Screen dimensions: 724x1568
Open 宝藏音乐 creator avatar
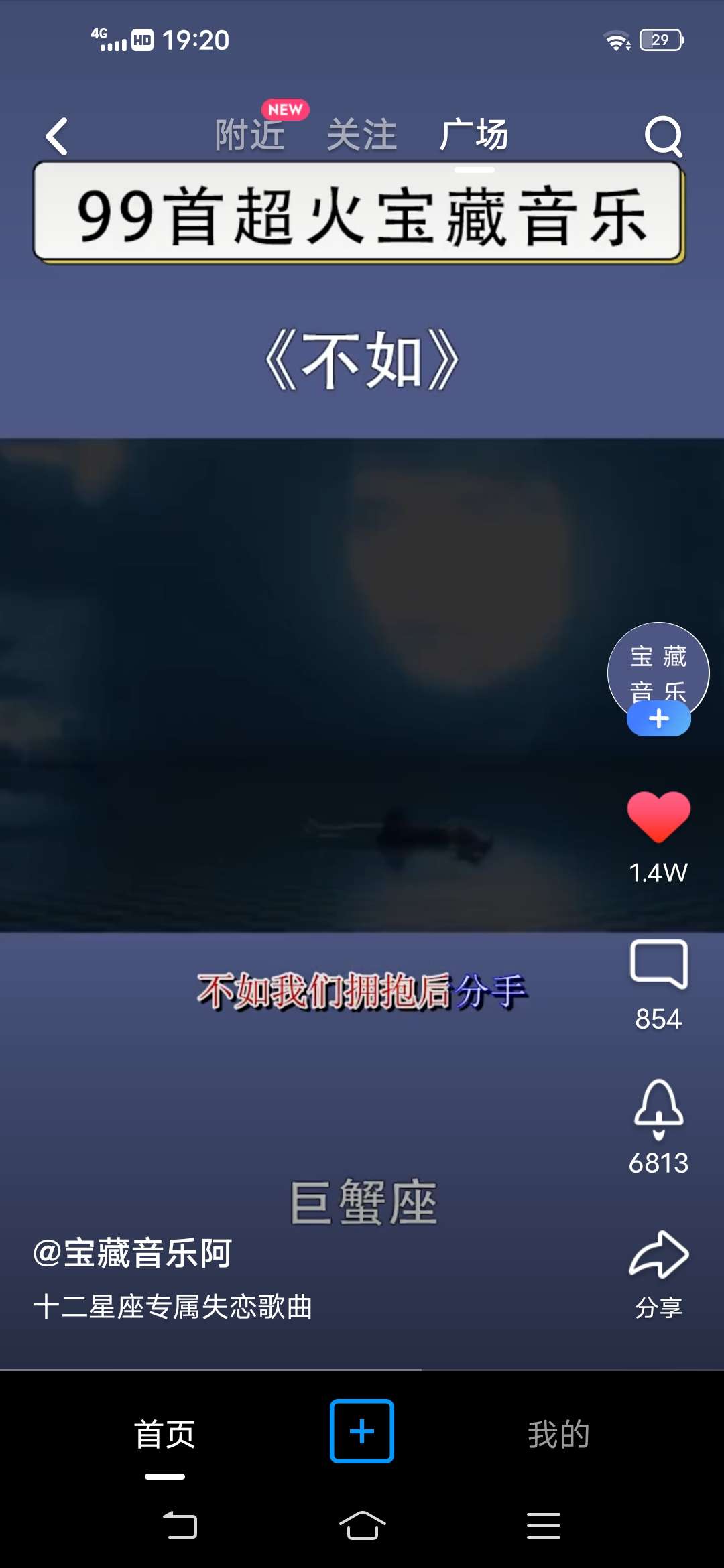tap(658, 667)
